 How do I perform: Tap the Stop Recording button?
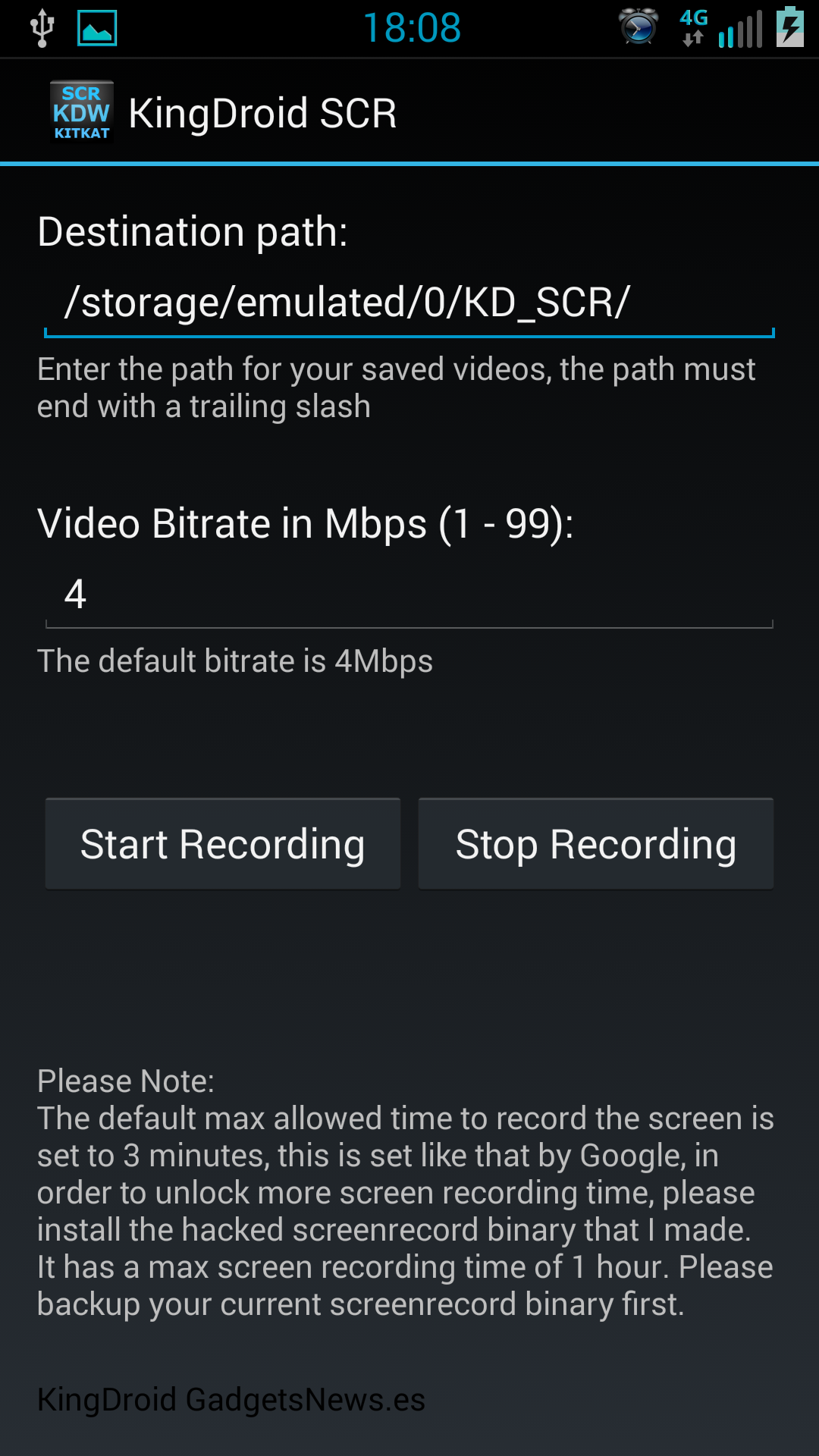click(x=596, y=843)
